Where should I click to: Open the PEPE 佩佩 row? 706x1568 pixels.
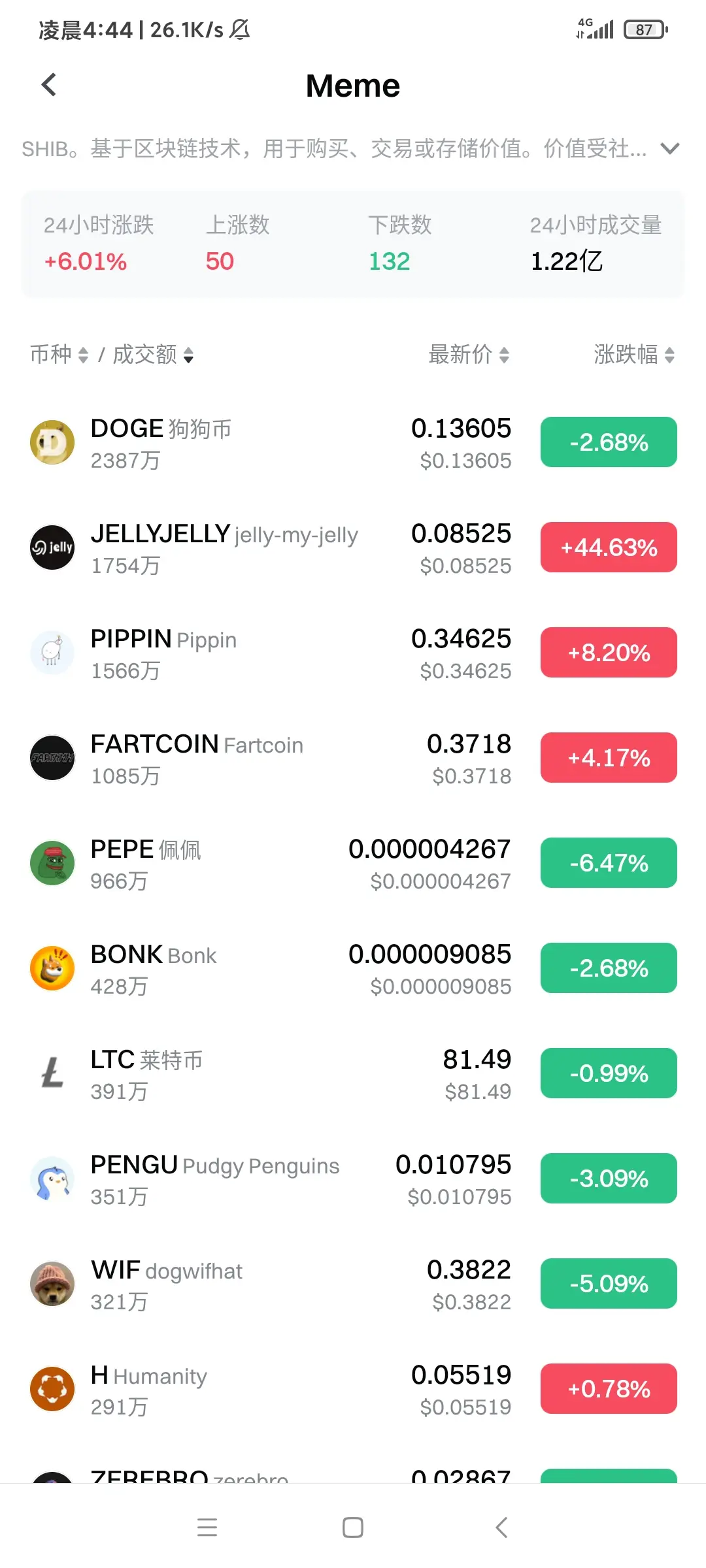[261, 864]
